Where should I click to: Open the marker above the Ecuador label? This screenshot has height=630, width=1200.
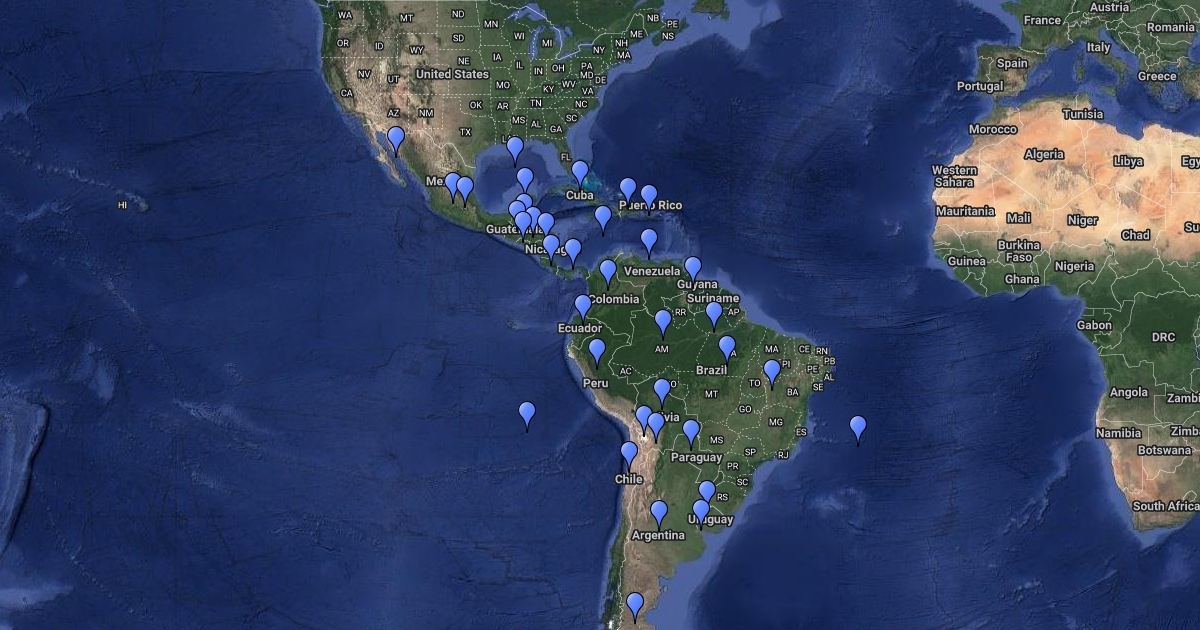coord(583,306)
